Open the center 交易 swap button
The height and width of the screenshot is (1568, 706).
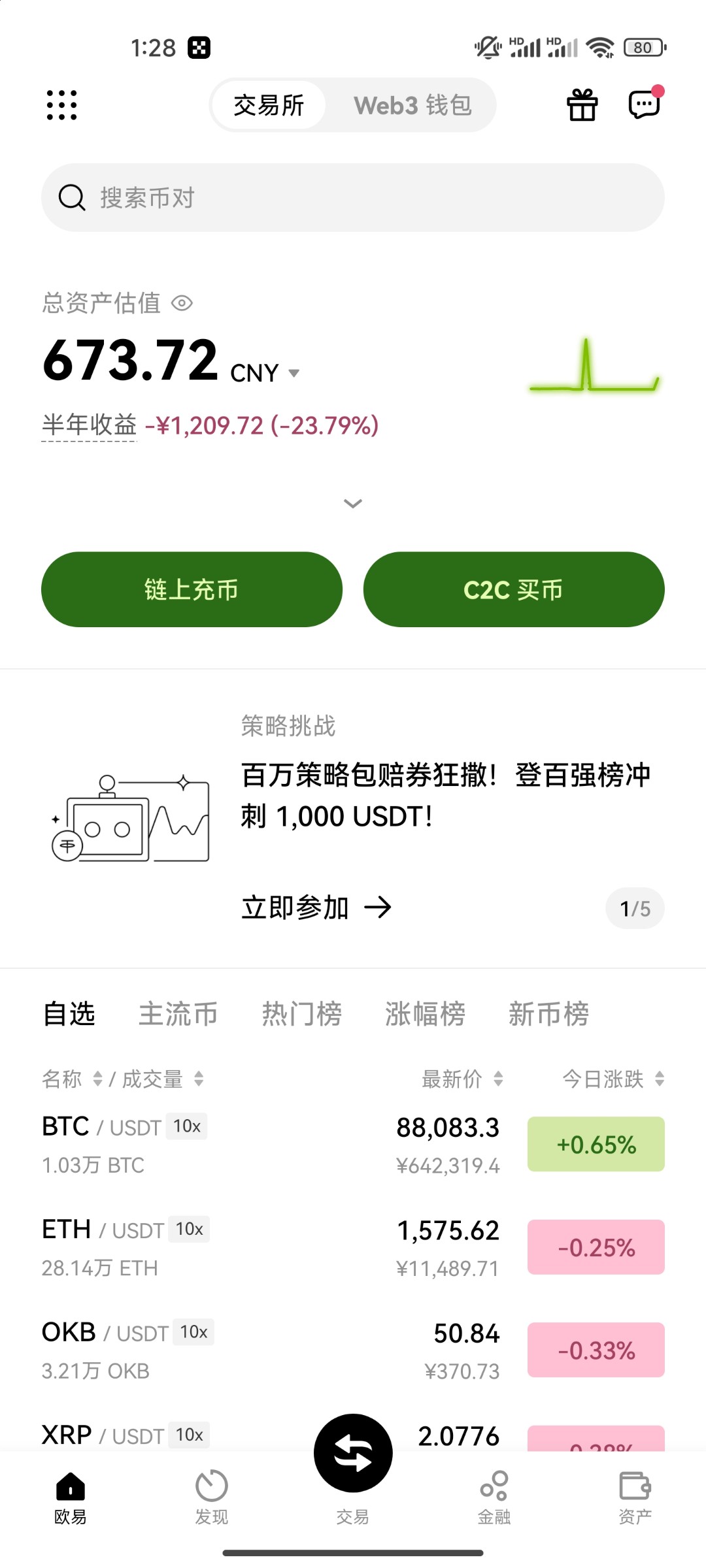(x=353, y=1453)
